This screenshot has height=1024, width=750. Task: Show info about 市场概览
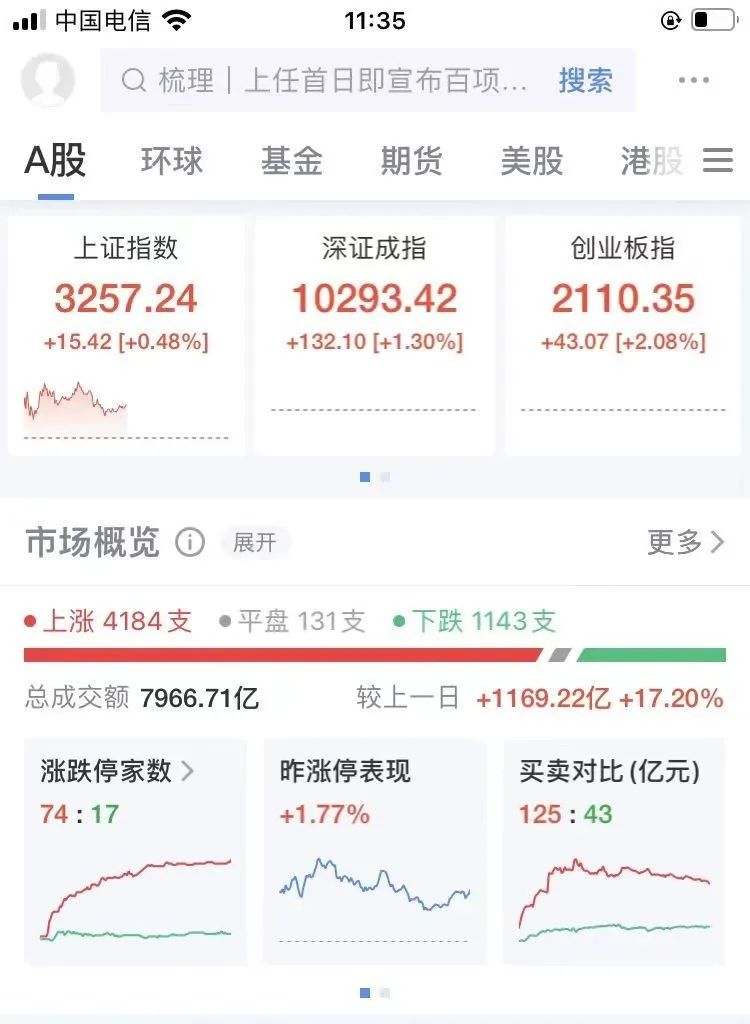point(190,542)
